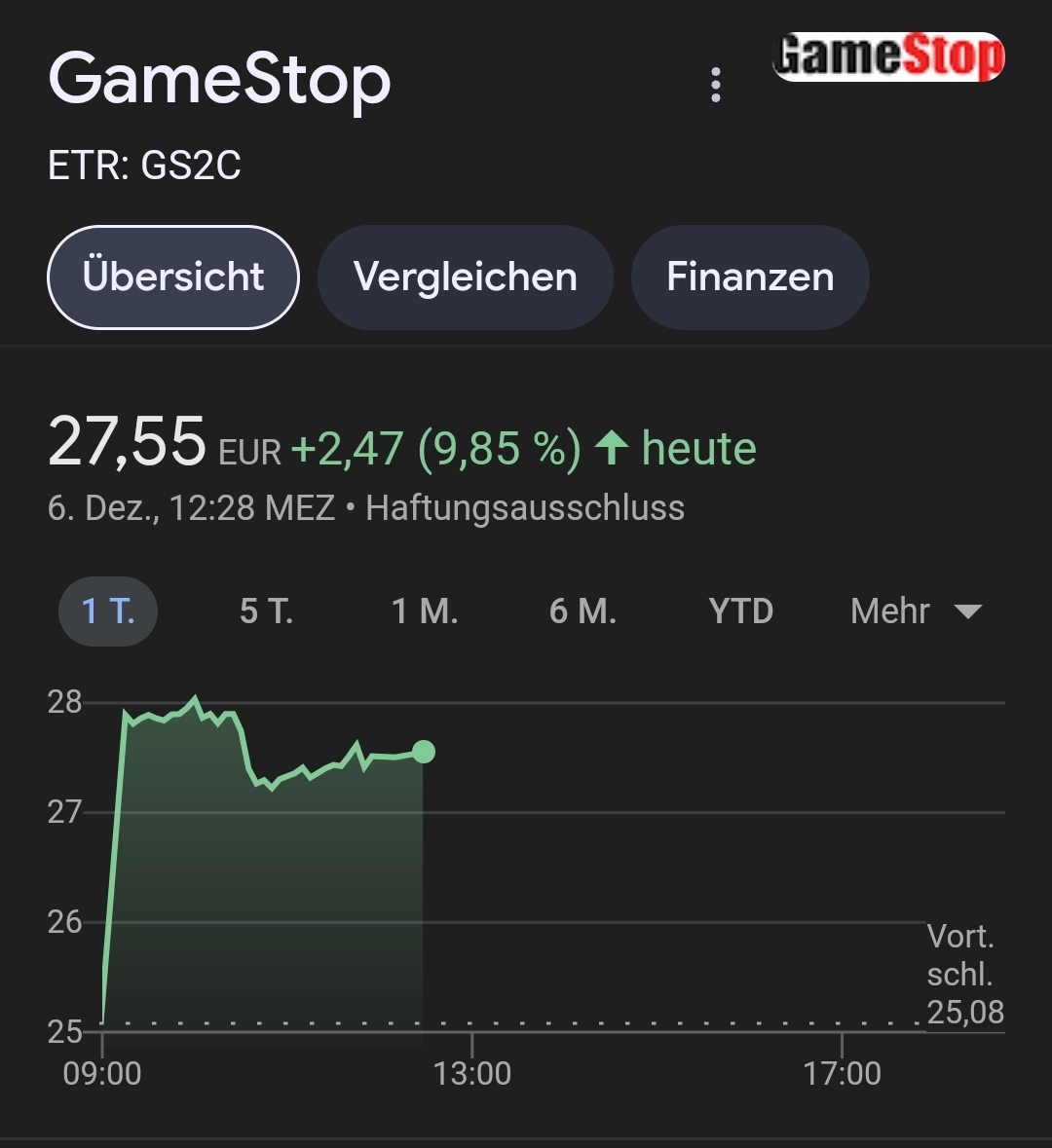Select the 1 T. chart range
1052x1148 pixels.
[108, 611]
